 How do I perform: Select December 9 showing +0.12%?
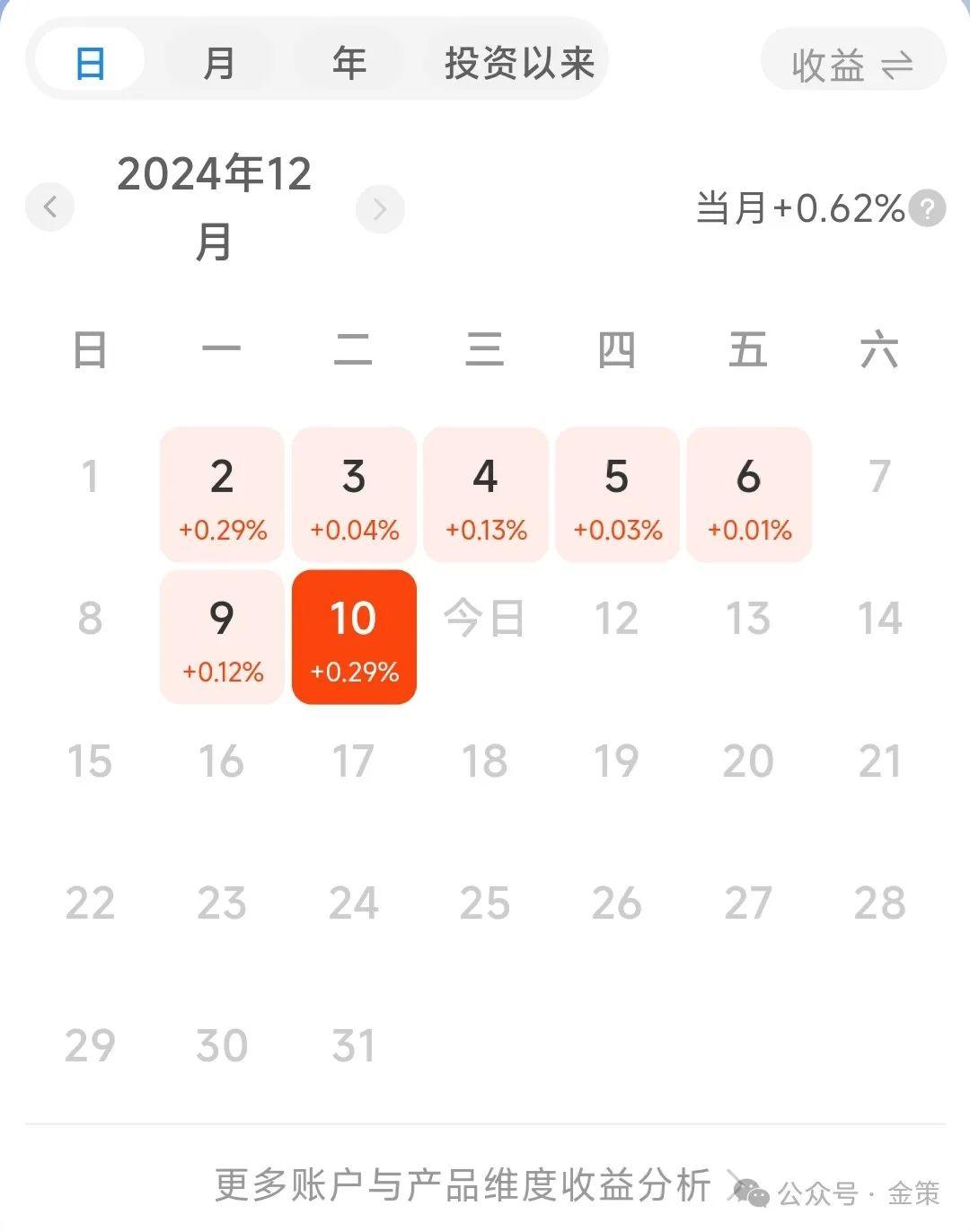(x=222, y=637)
